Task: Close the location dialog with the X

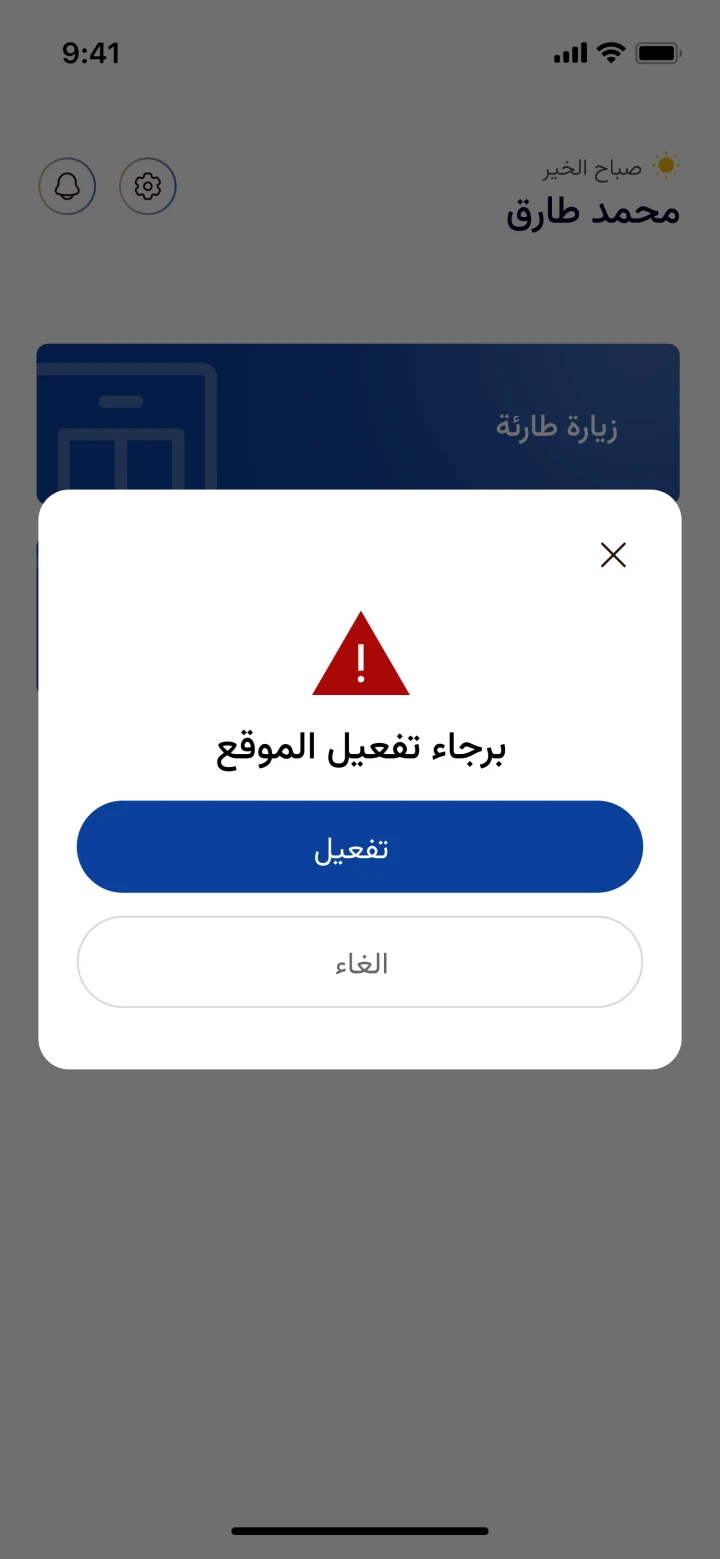Action: (613, 555)
